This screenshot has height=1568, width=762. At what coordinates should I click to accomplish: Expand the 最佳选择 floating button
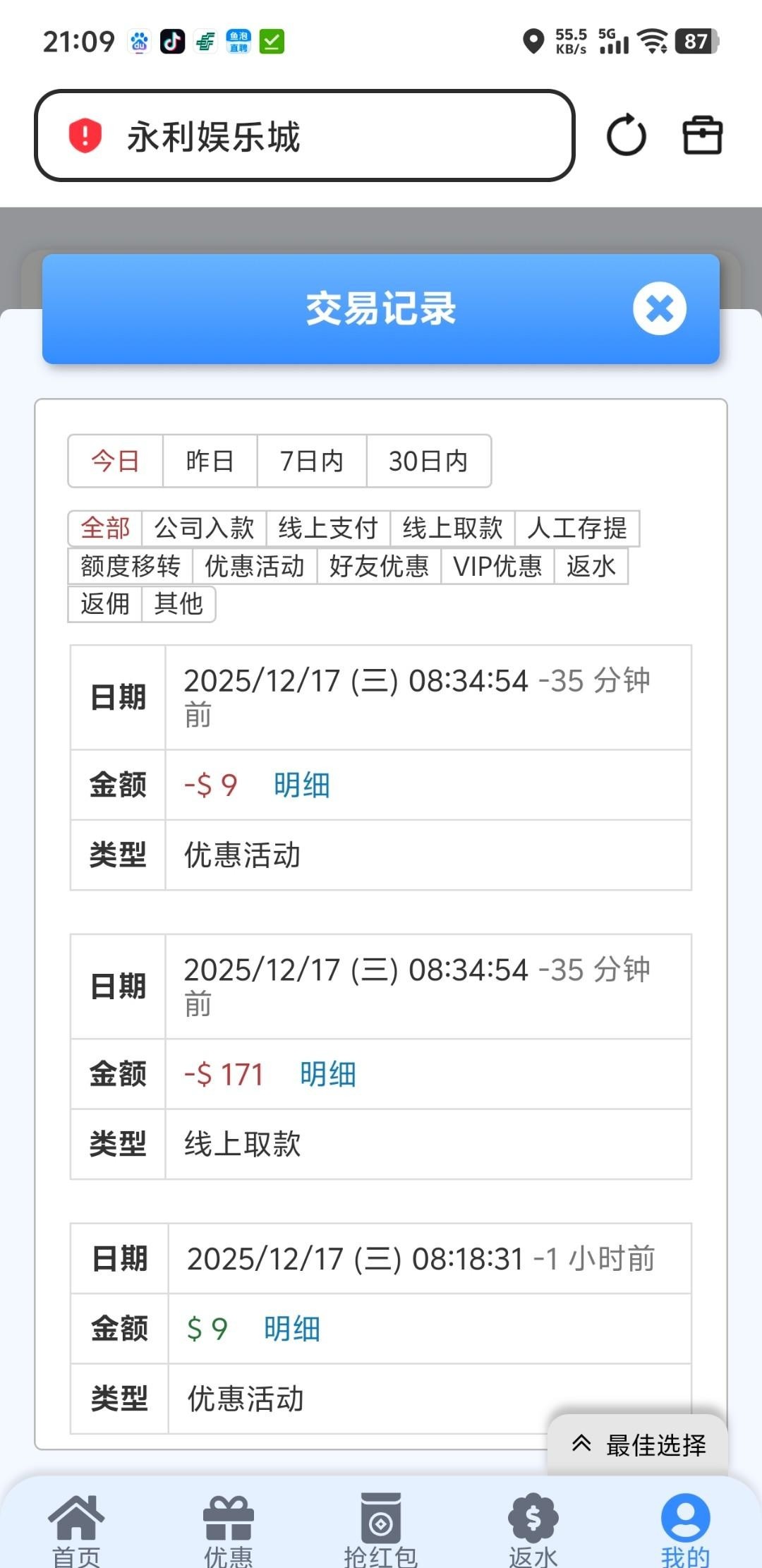(639, 1445)
